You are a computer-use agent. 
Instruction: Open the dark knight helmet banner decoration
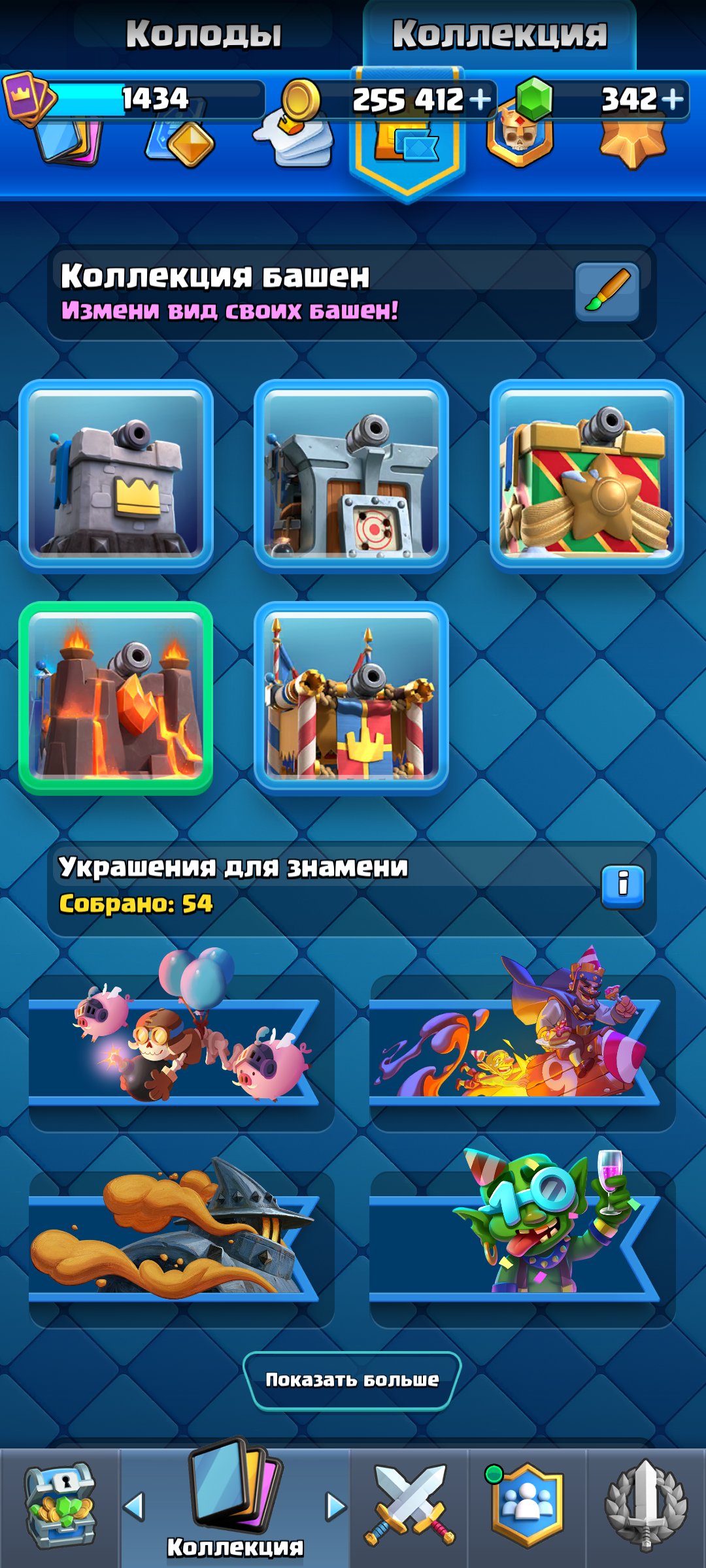click(x=181, y=1235)
